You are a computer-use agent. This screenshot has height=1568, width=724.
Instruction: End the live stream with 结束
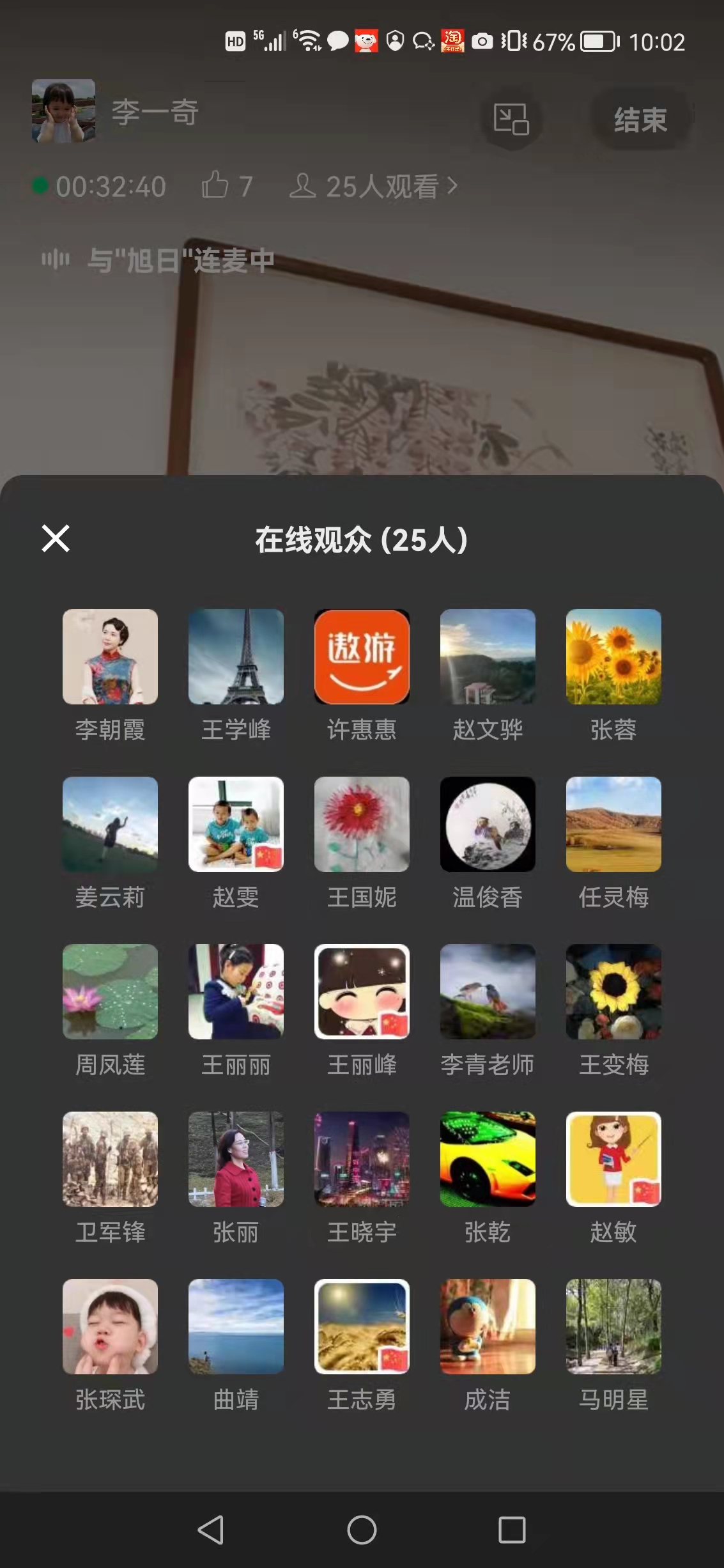640,120
